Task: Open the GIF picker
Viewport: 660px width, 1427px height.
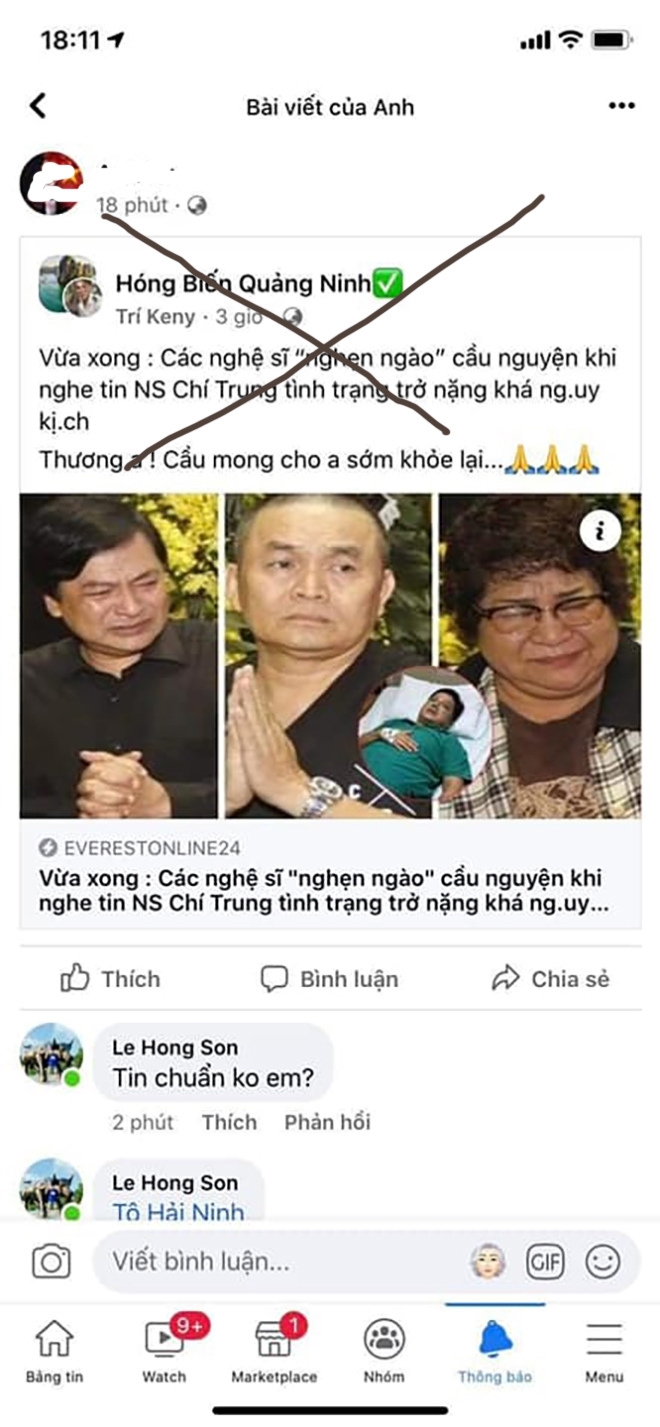Action: pyautogui.click(x=545, y=1262)
